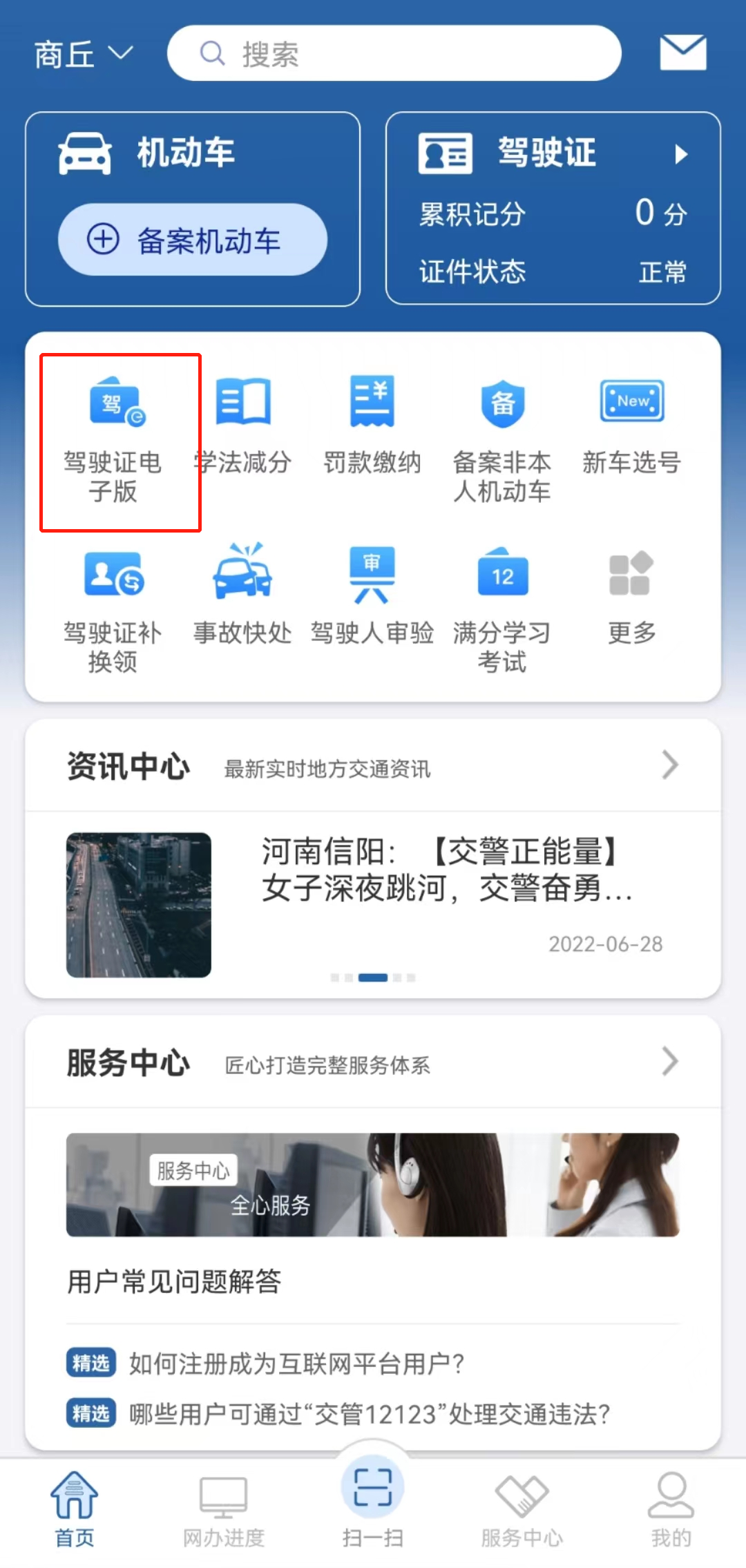Viewport: 746px width, 1568px height.
Task: Switch to the 网办进度 tab
Action: coord(224,1511)
